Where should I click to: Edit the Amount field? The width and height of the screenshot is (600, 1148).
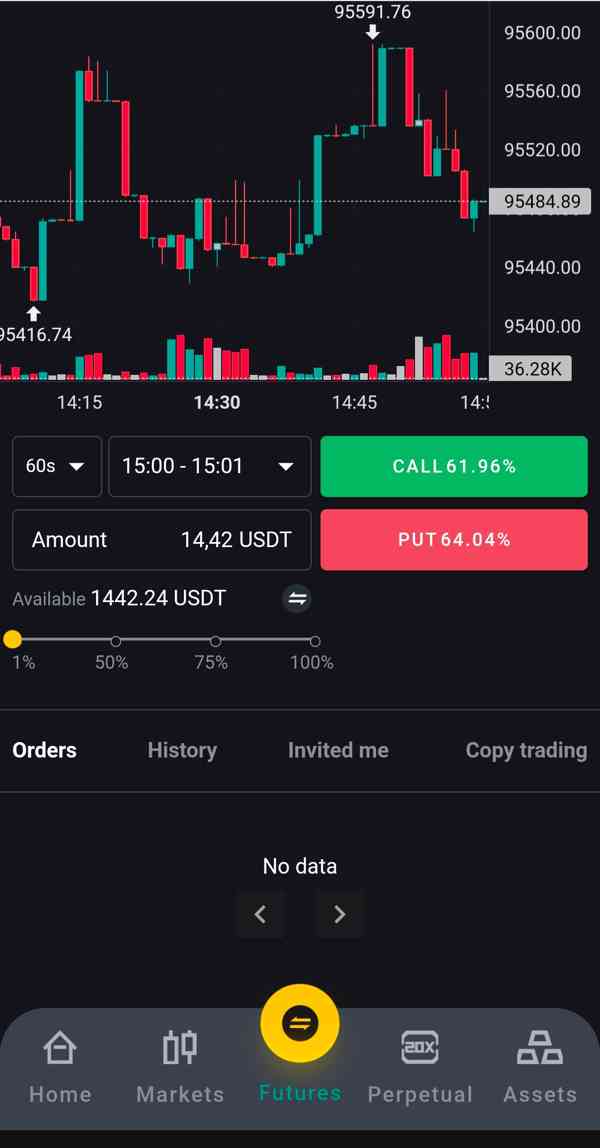click(x=162, y=540)
